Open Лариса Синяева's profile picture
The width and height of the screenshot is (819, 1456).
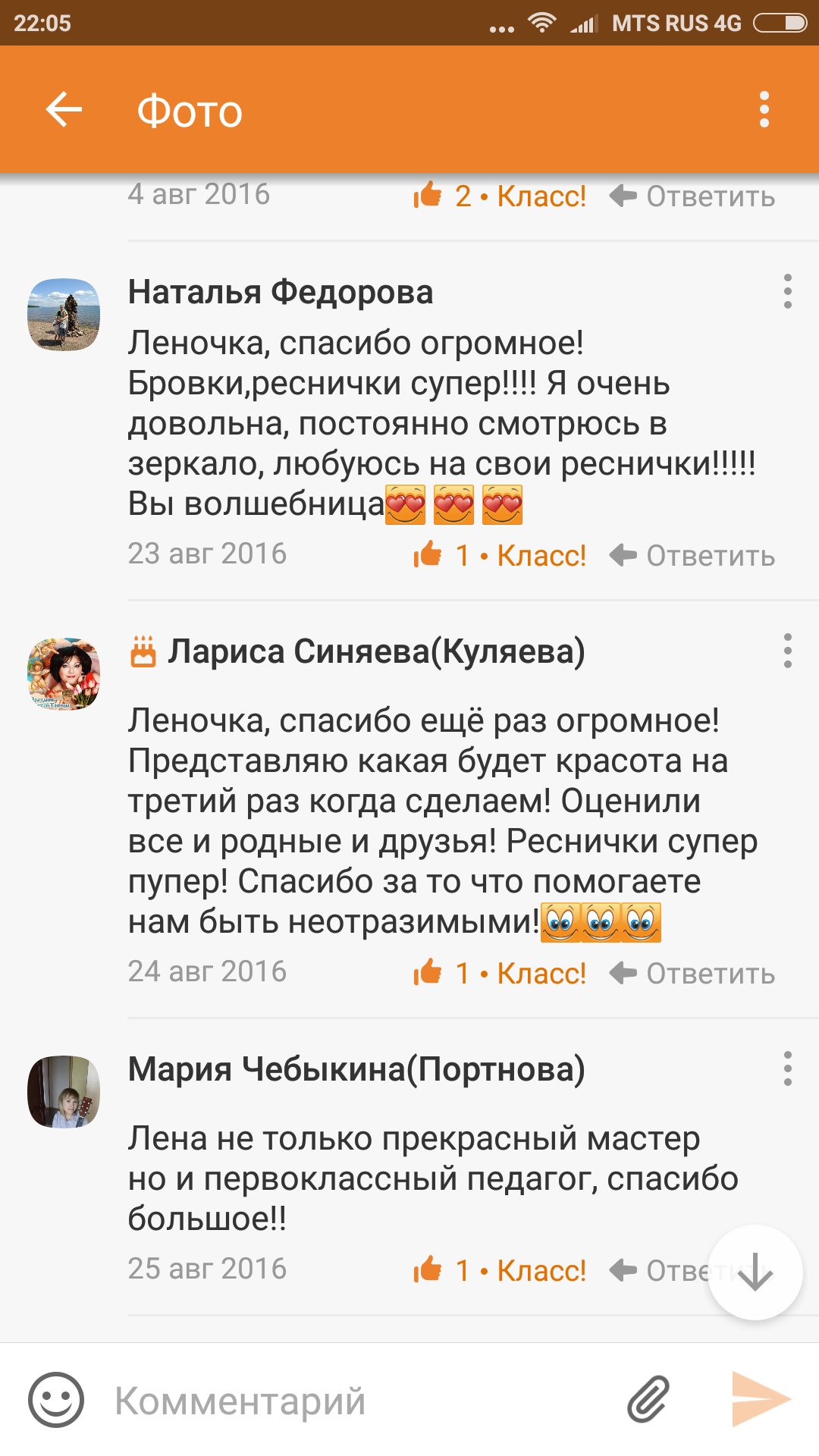click(64, 674)
